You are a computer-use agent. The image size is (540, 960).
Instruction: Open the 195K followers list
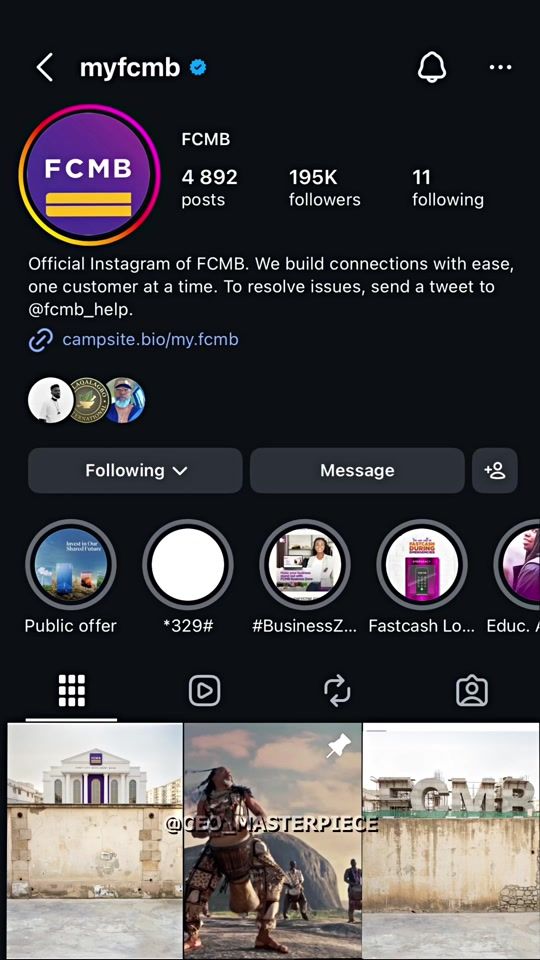[324, 188]
